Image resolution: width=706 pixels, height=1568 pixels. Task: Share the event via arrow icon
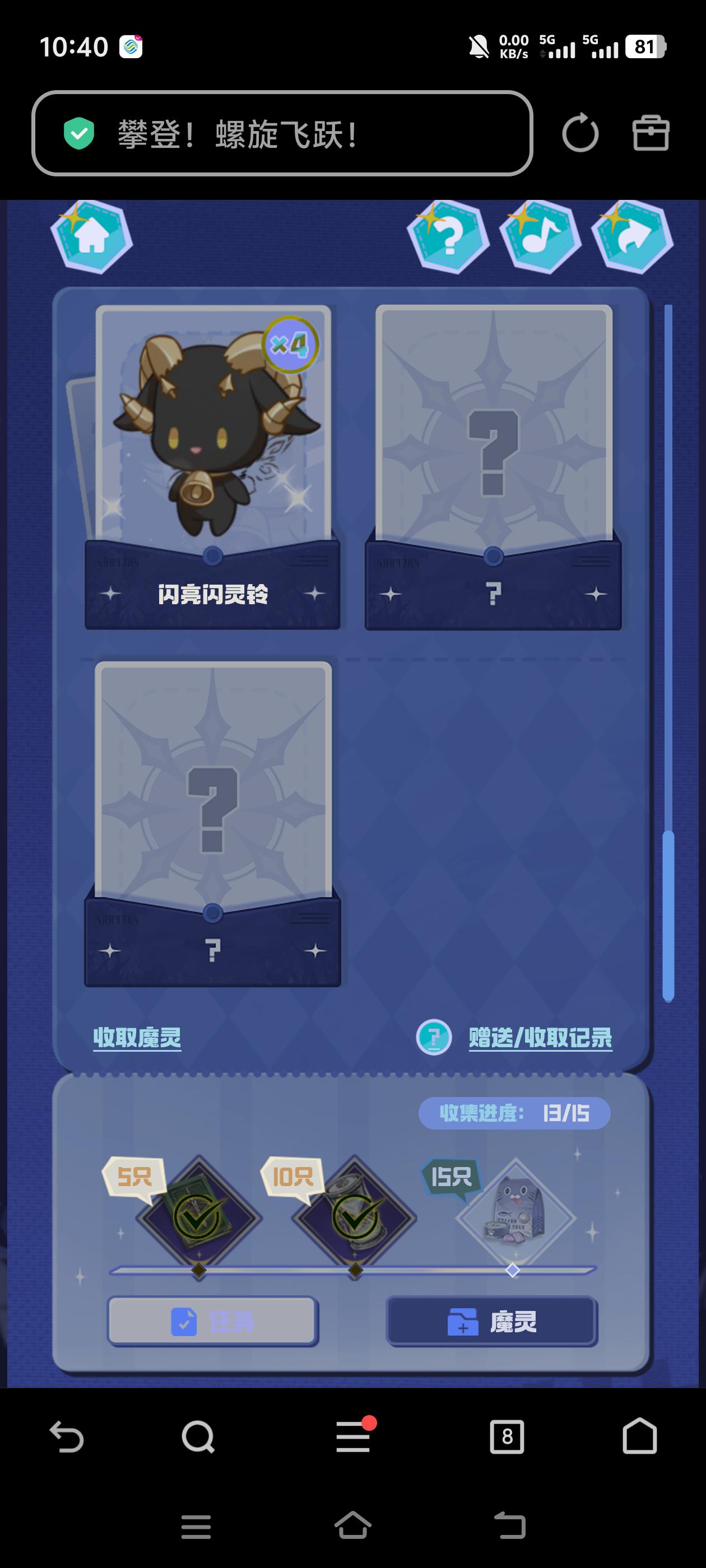pos(632,237)
